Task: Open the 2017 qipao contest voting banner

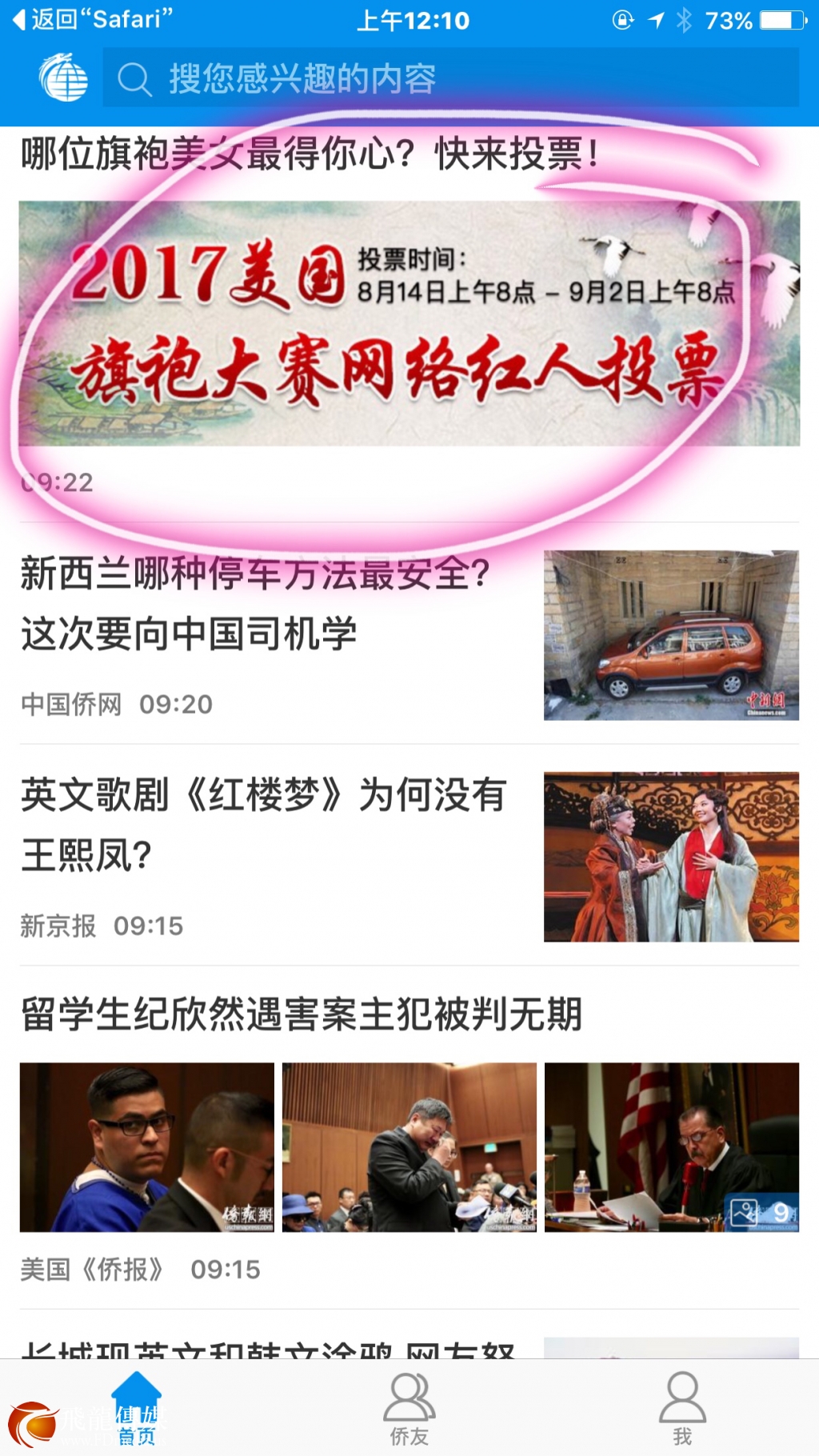Action: [409, 323]
